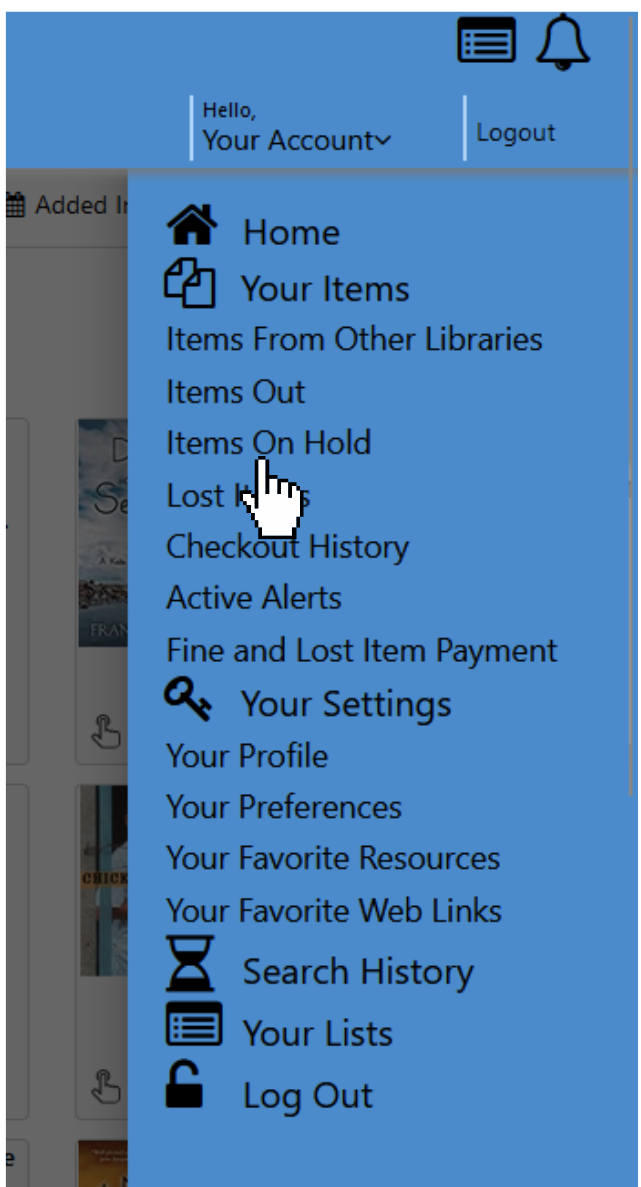View Your Favorite Web Links
Screen dimensions: 641x1187
(334, 910)
